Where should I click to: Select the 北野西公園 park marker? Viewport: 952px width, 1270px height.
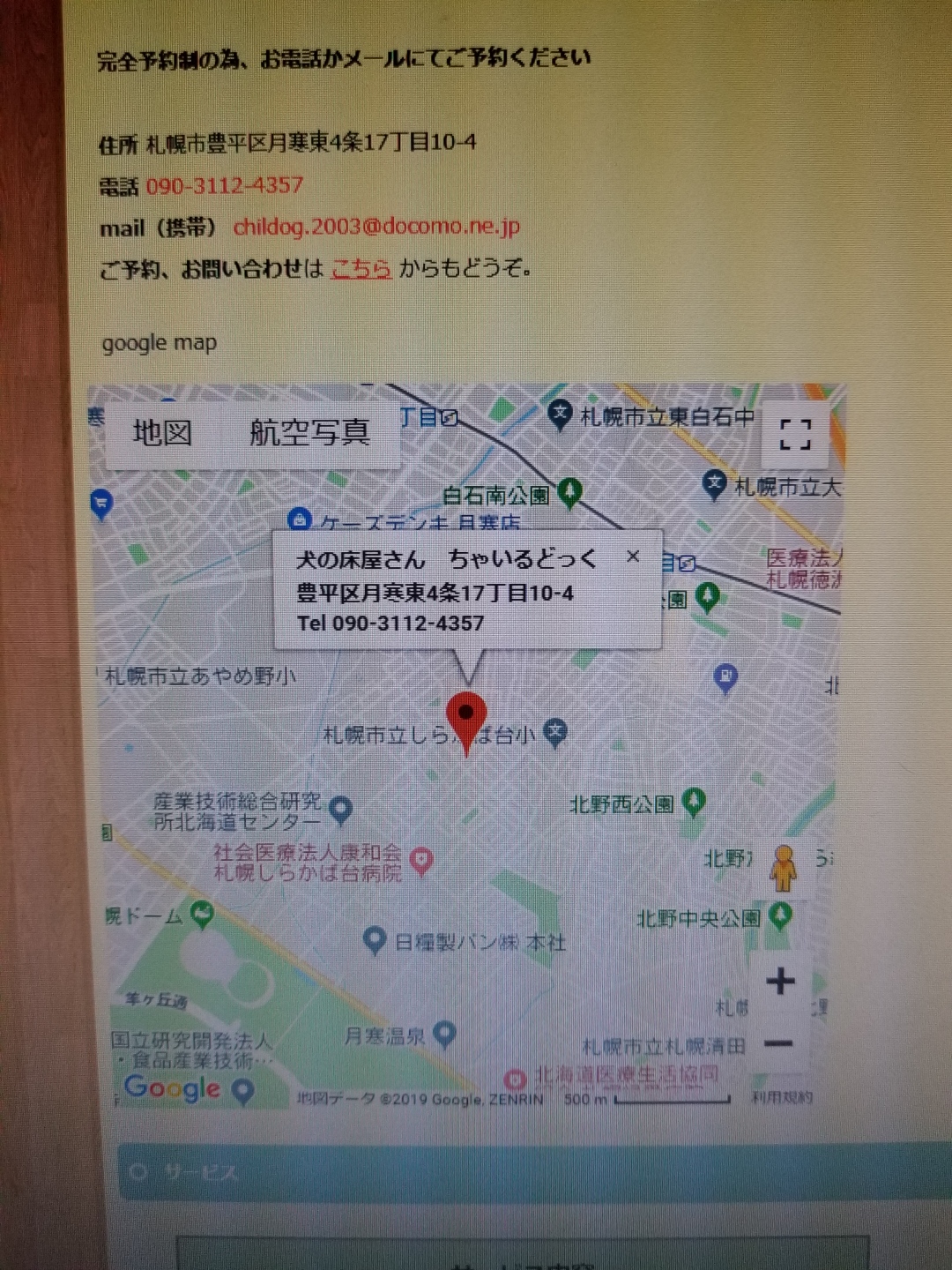click(695, 801)
